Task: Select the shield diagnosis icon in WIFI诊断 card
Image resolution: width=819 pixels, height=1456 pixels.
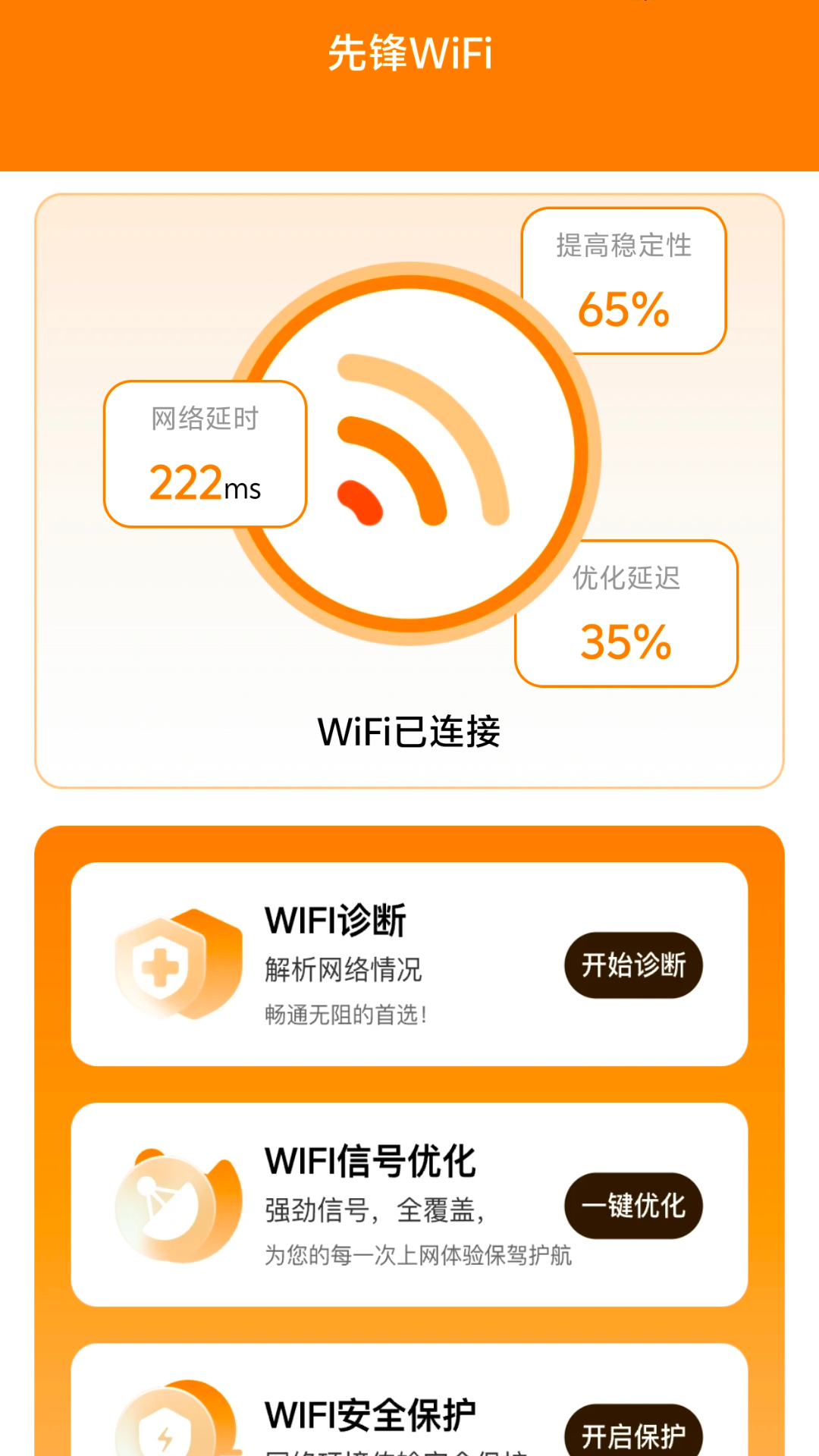Action: (173, 964)
